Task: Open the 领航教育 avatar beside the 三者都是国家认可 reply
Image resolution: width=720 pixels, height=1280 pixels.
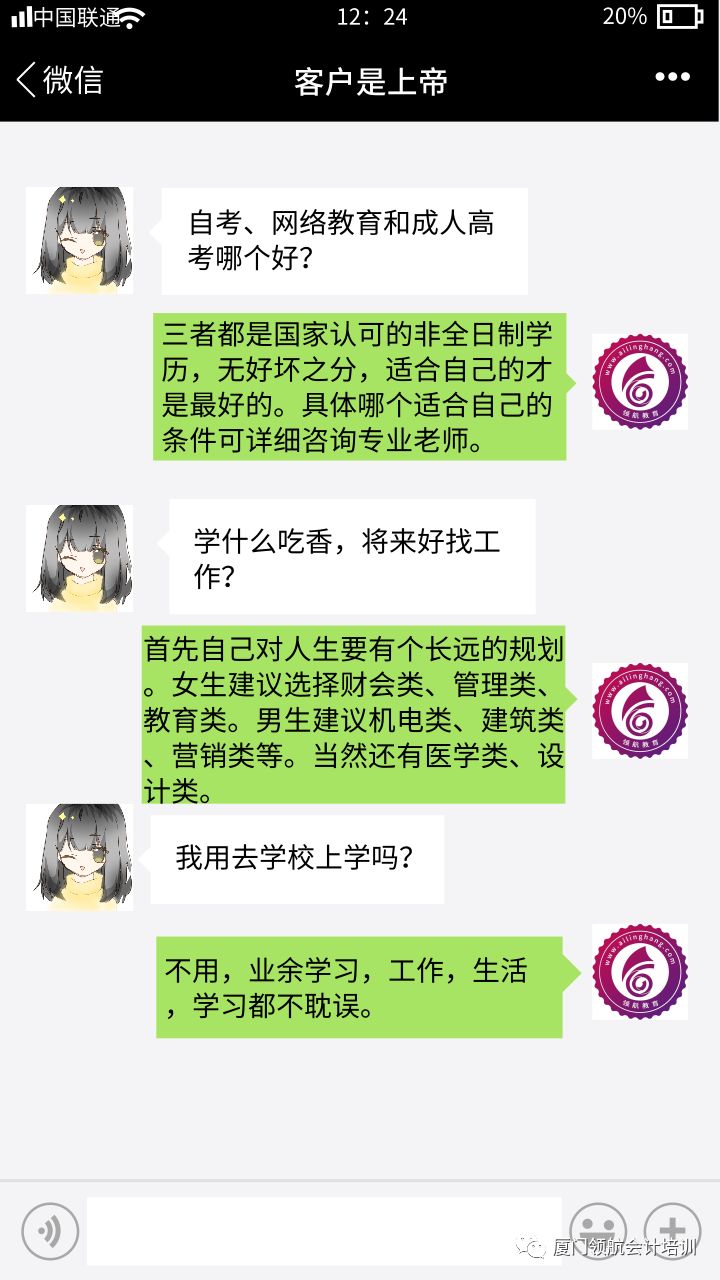Action: 639,381
